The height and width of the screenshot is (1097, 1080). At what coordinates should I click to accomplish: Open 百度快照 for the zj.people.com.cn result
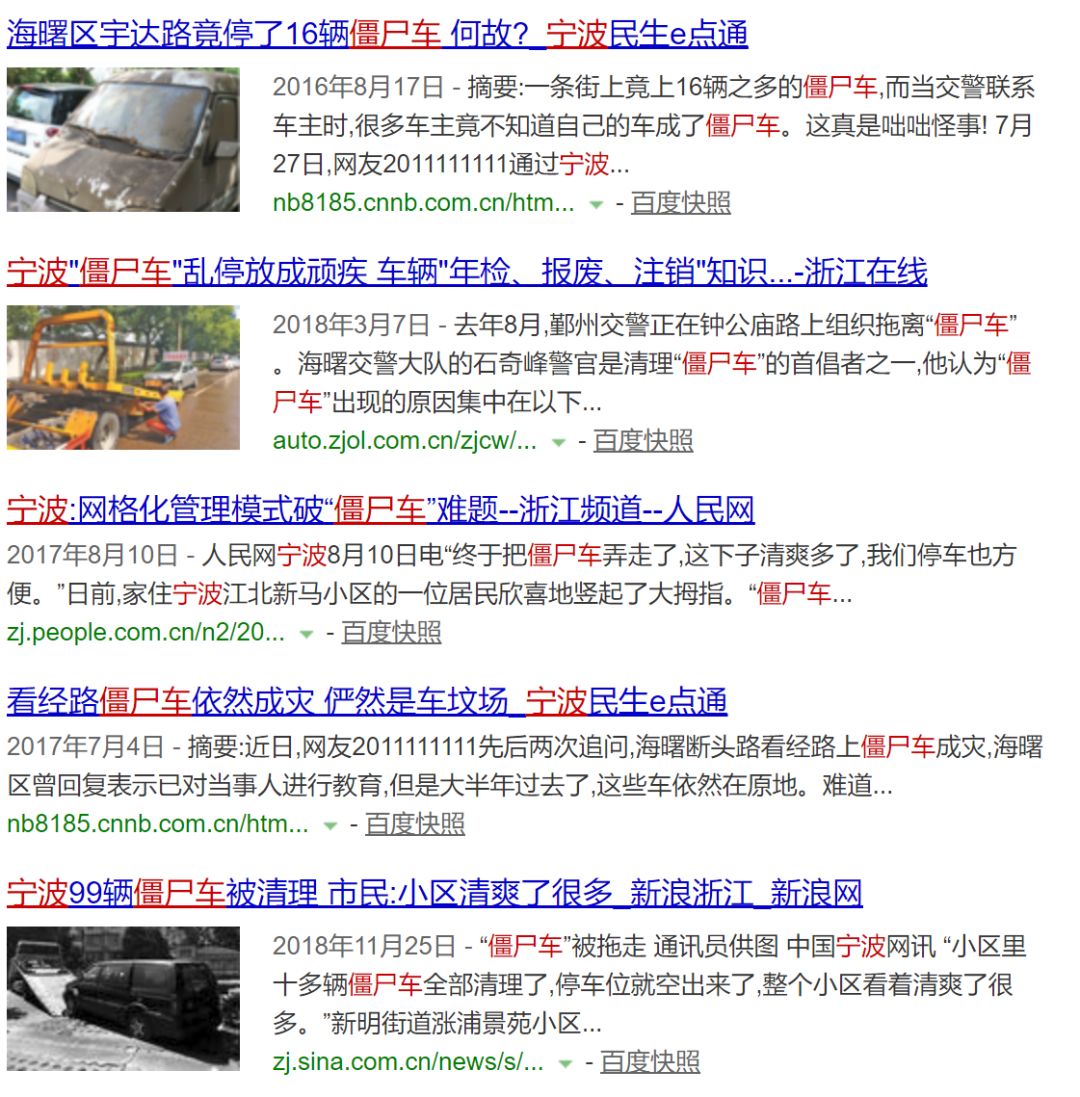[391, 632]
